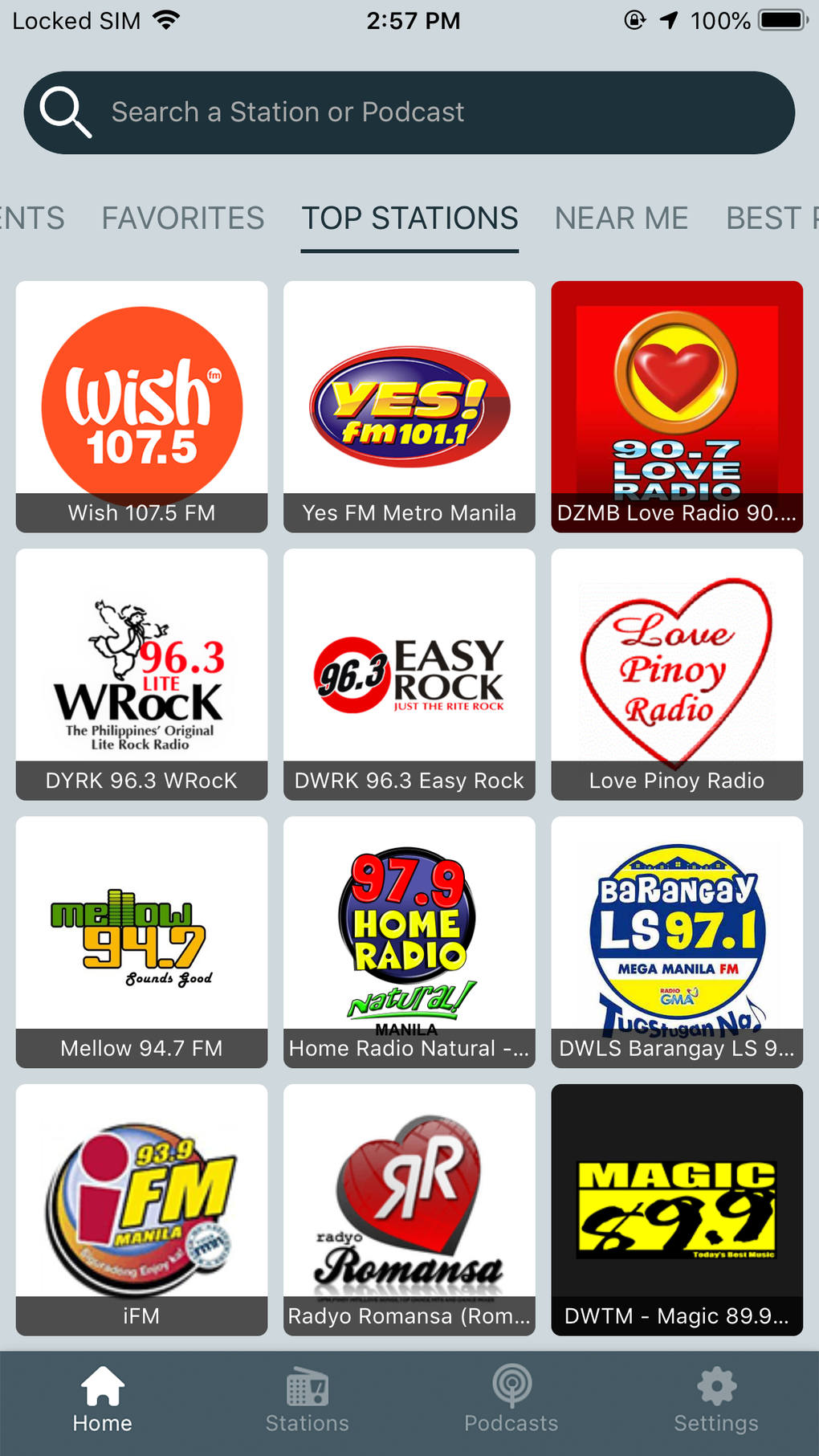Switch to the Podcasts tab
This screenshot has height=1456, width=819.
point(511,1401)
